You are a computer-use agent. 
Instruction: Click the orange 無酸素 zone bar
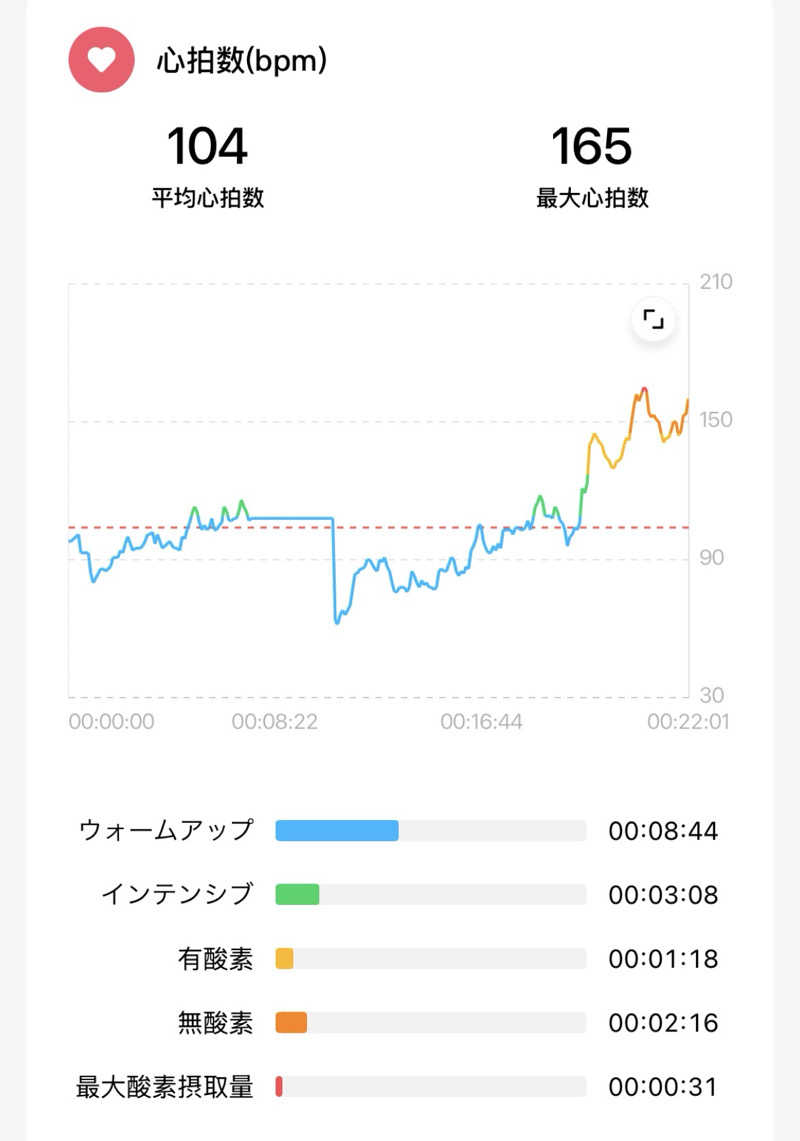tap(293, 1023)
